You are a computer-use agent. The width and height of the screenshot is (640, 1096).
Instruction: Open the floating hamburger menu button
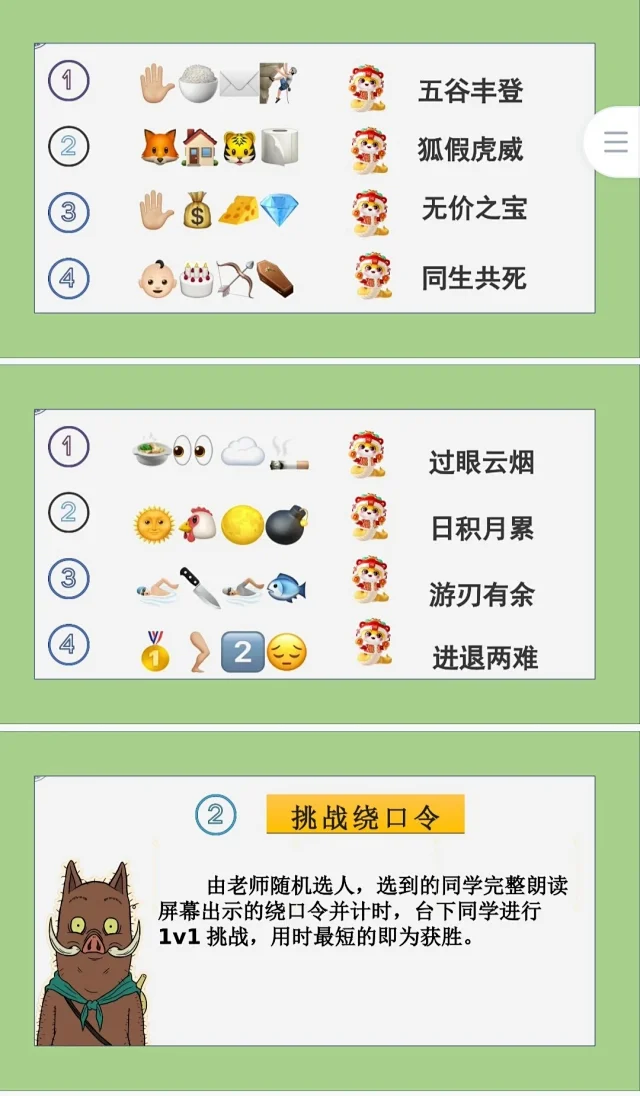(616, 142)
